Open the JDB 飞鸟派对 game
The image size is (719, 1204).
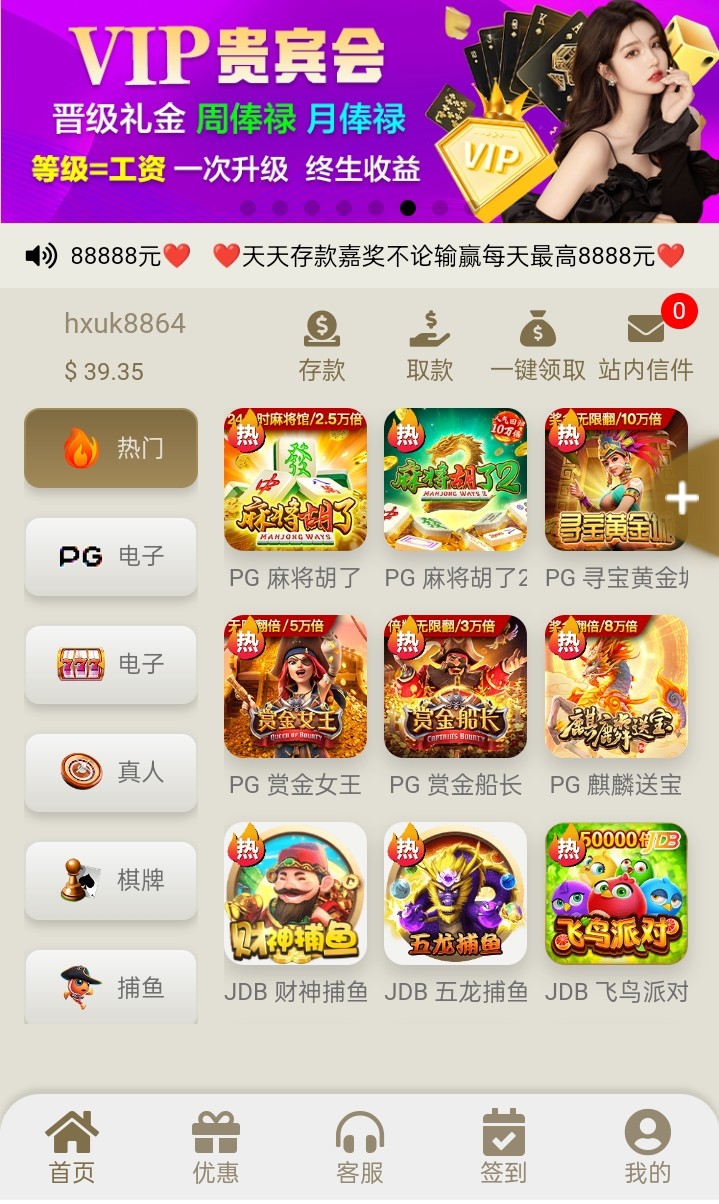[x=616, y=894]
